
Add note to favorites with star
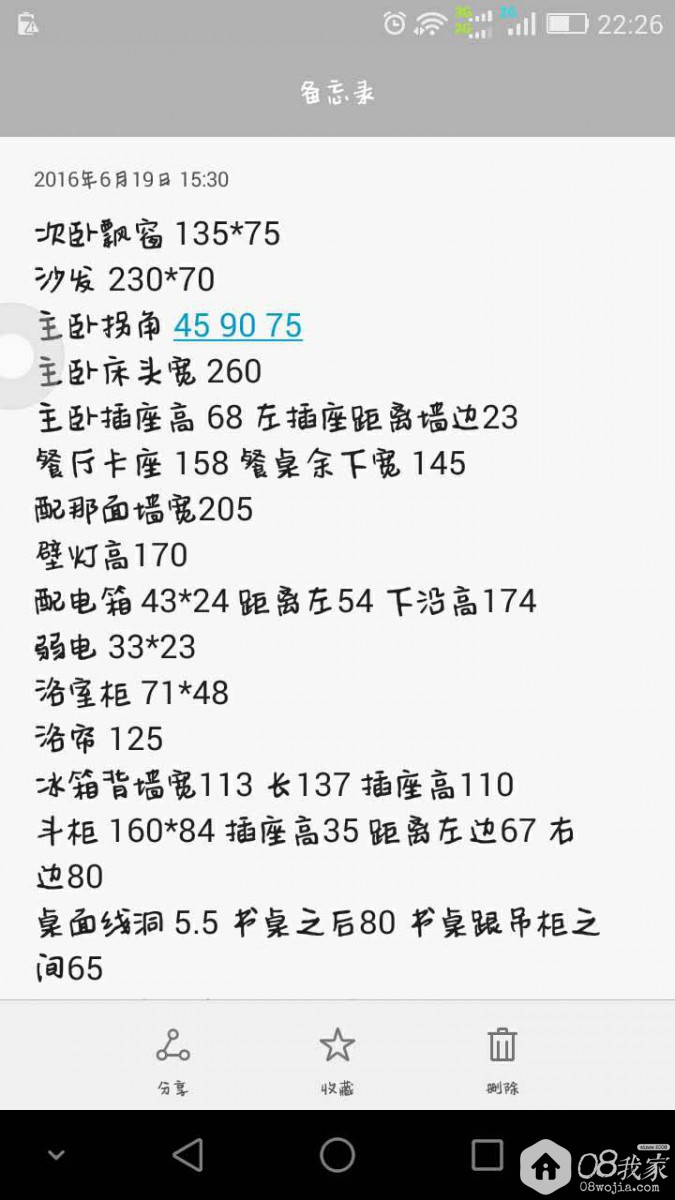(337, 1058)
